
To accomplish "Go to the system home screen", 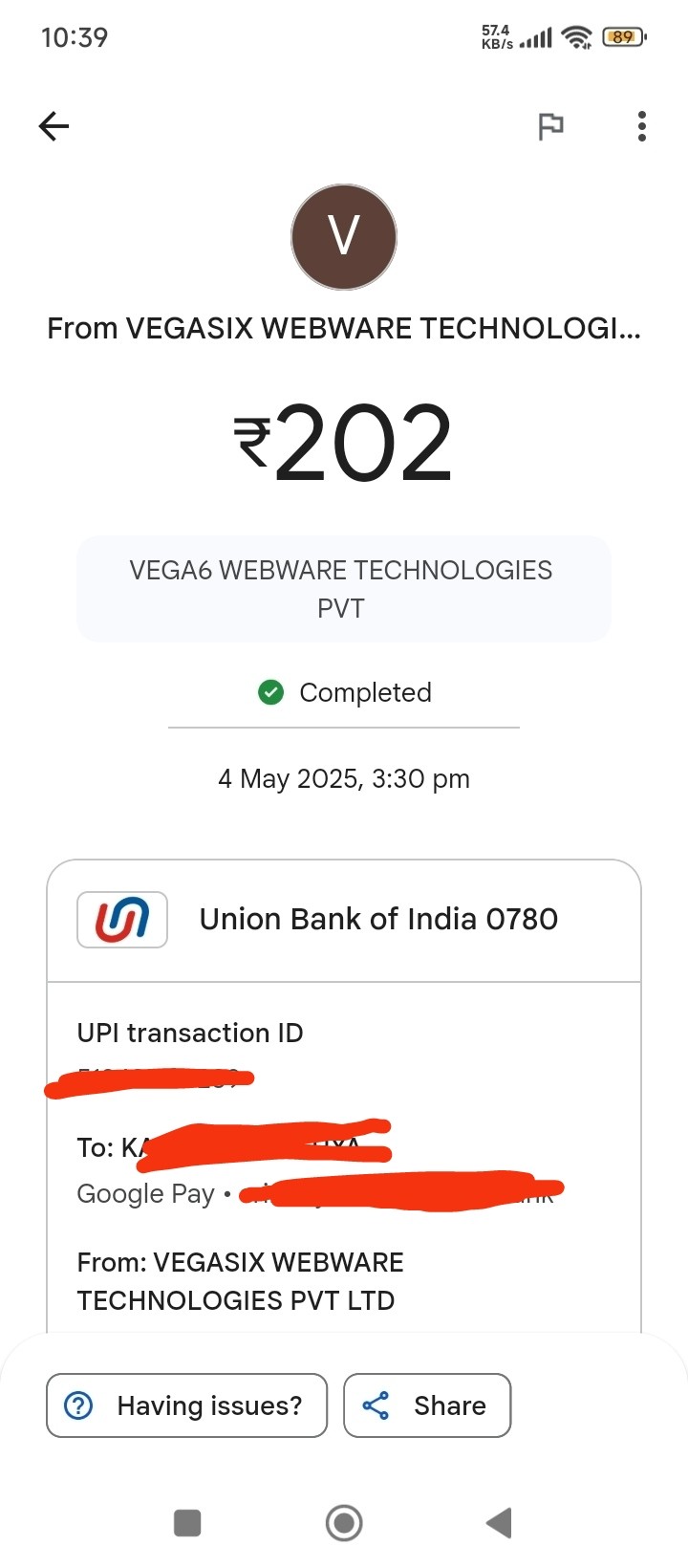I will (344, 1522).
